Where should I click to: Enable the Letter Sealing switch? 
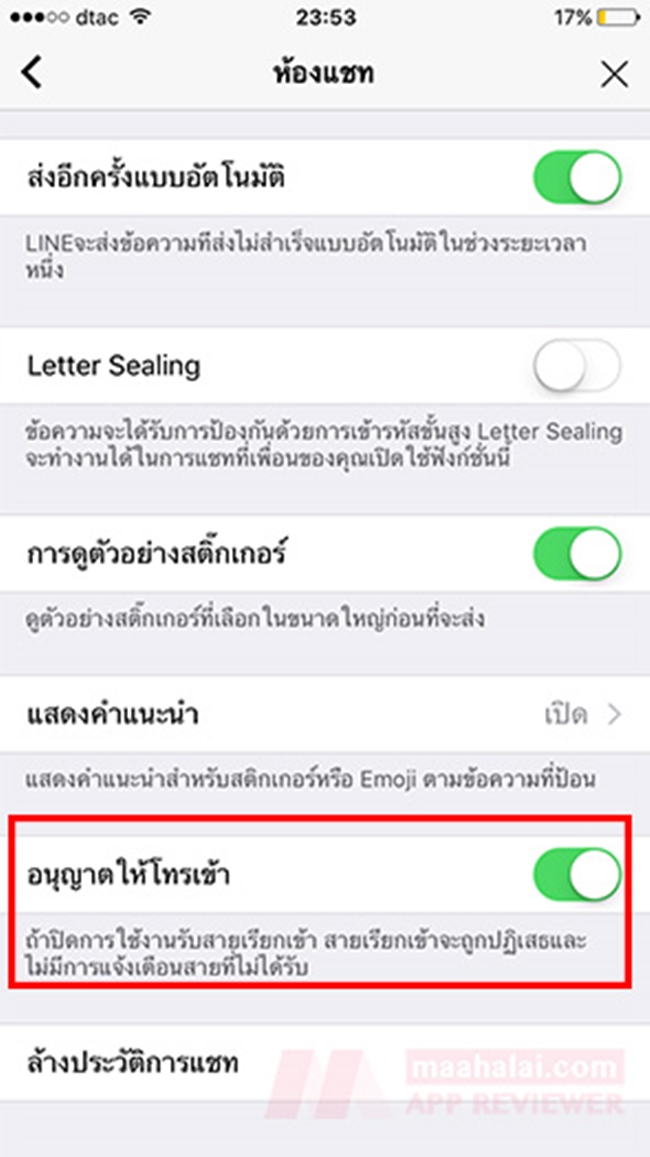[x=578, y=365]
